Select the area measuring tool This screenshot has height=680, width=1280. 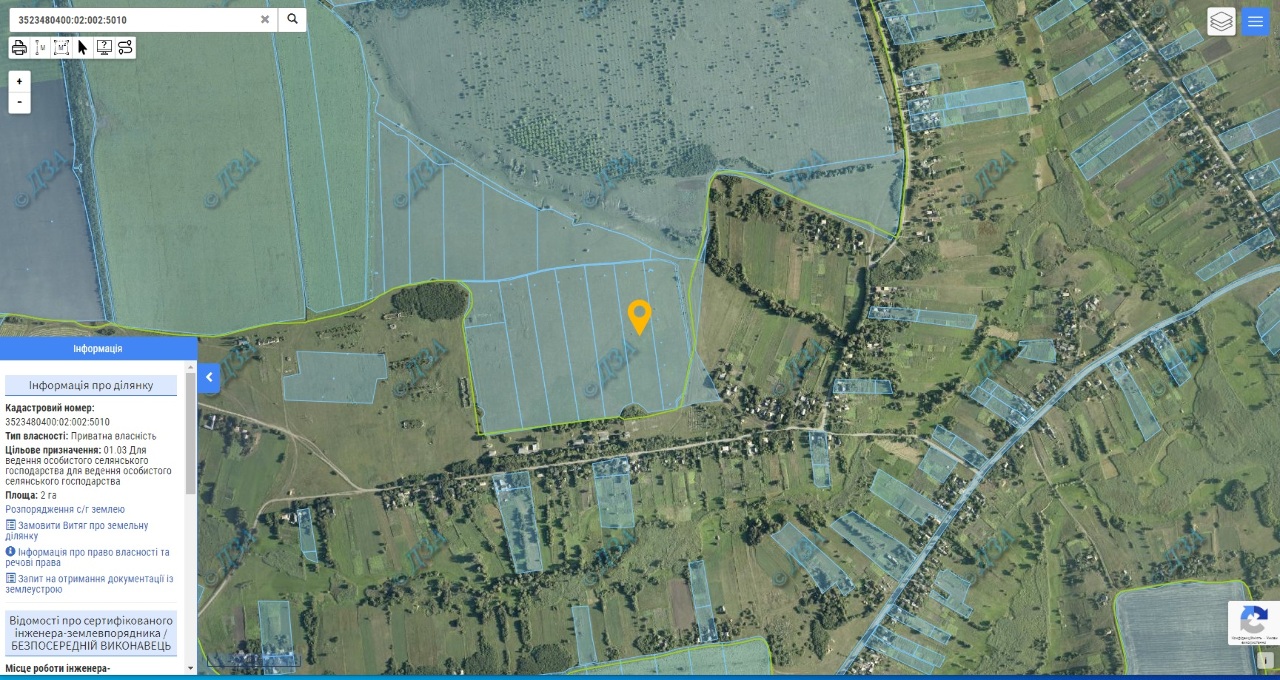tap(62, 47)
